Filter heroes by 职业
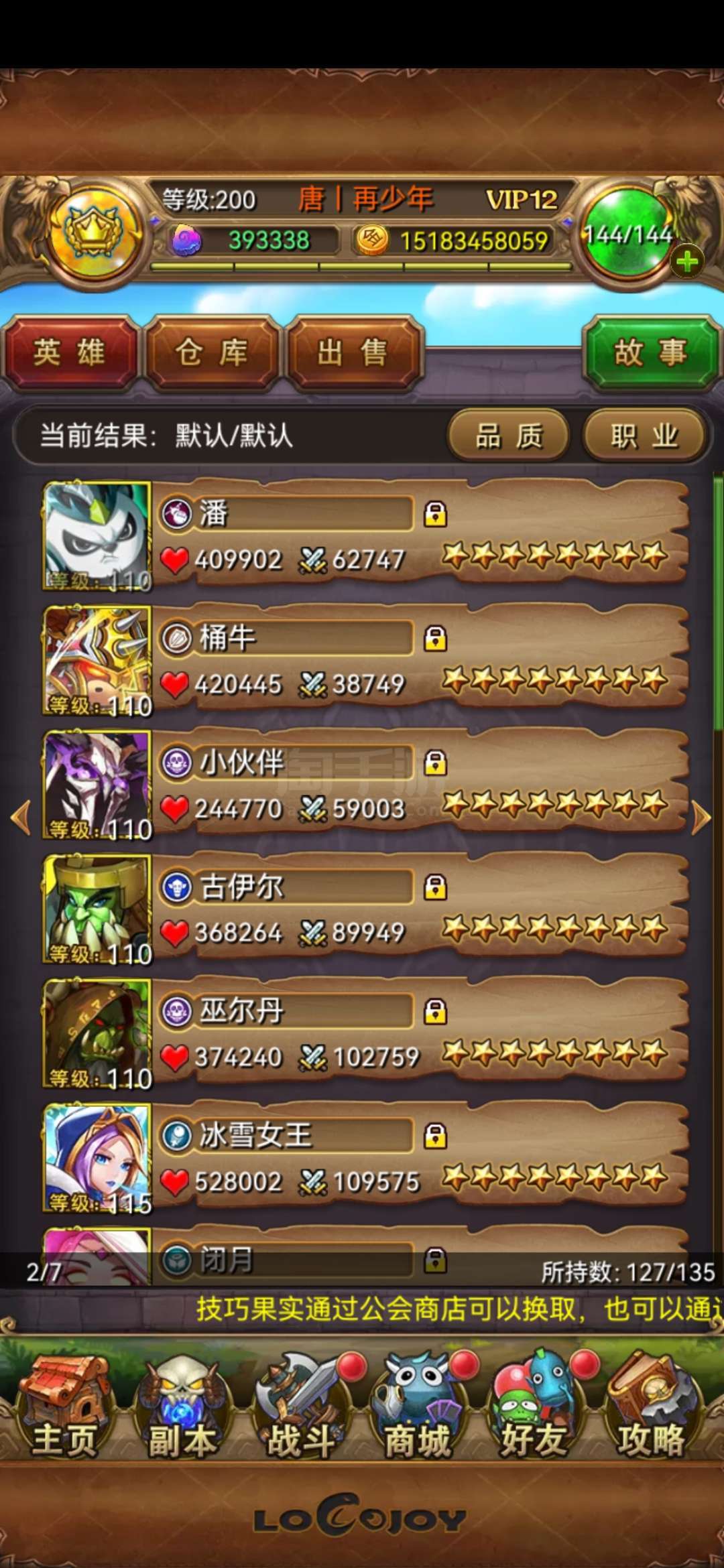This screenshot has width=724, height=1568. pyautogui.click(x=644, y=436)
